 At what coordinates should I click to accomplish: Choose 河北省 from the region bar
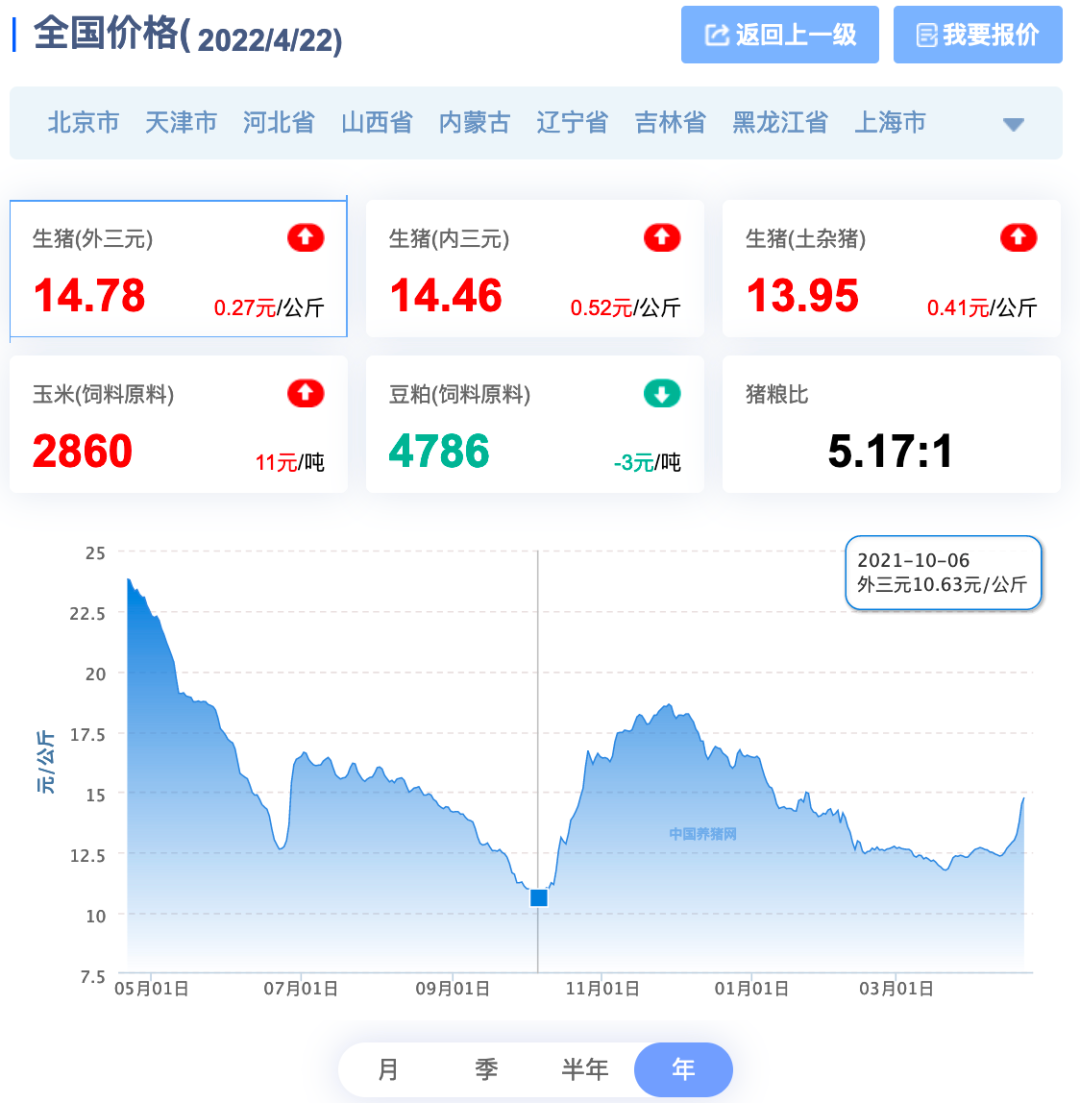pyautogui.click(x=279, y=123)
